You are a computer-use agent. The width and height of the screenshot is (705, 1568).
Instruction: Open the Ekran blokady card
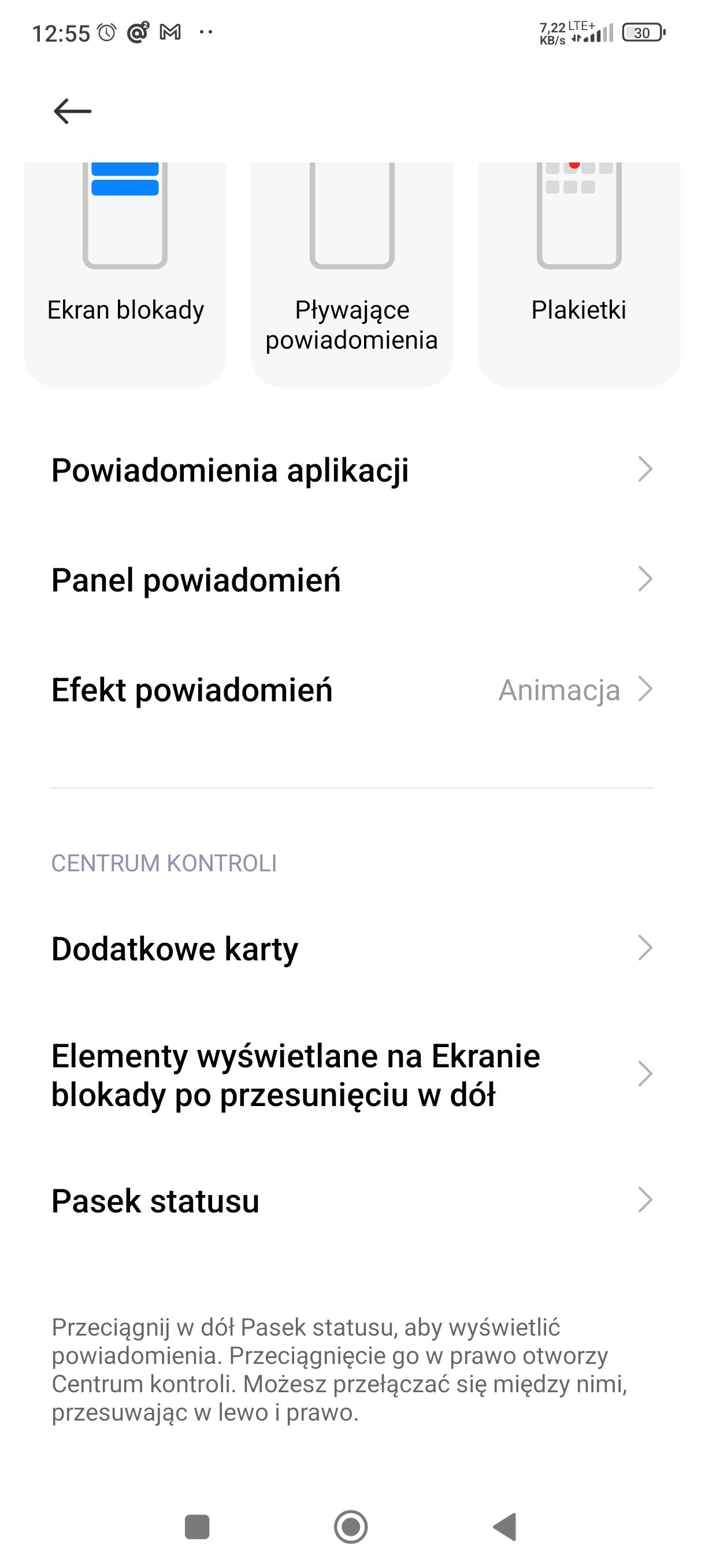click(125, 274)
